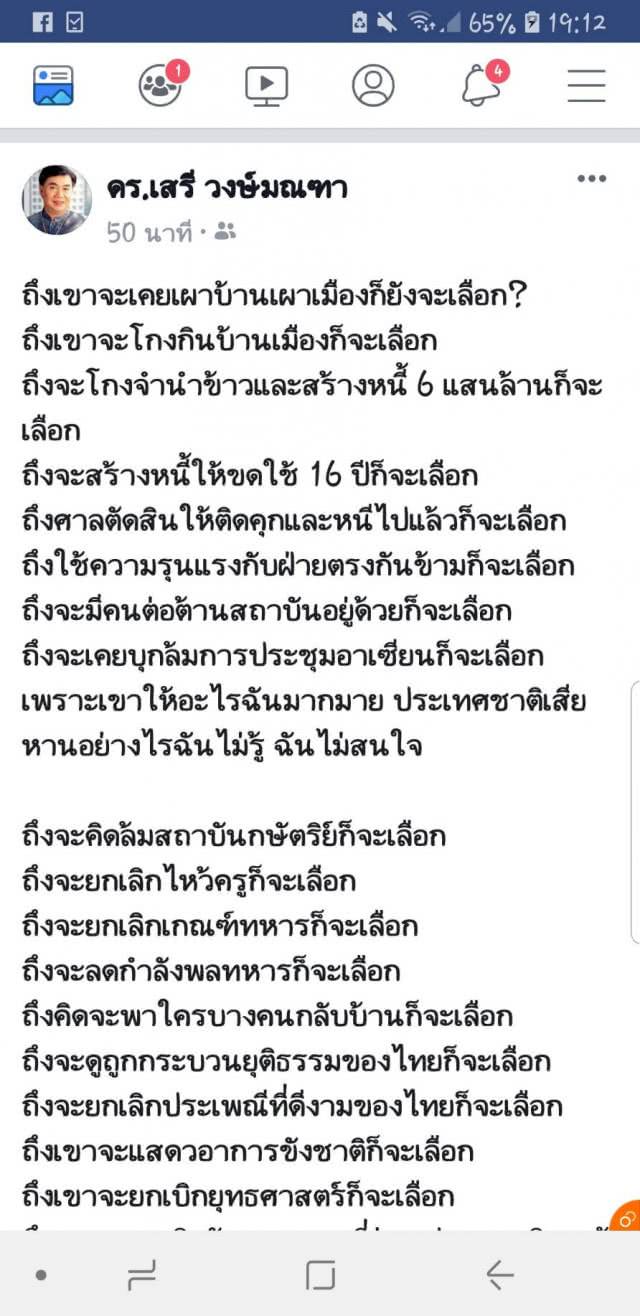This screenshot has height=1316, width=640.
Task: Open ดร.เสรี วงษ์มณฑา's profile from name
Action: [226, 187]
